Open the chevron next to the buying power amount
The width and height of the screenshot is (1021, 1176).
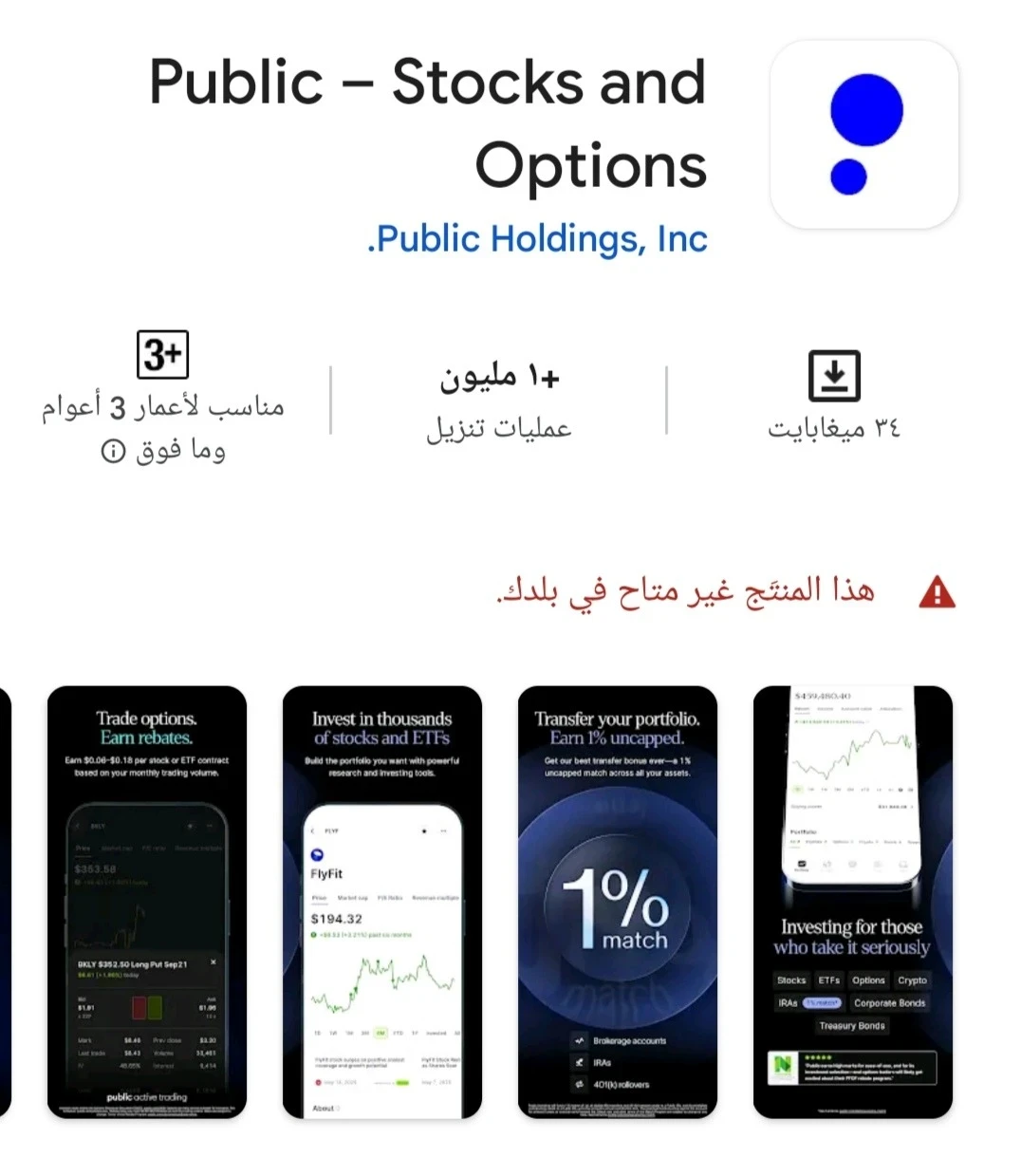913,807
